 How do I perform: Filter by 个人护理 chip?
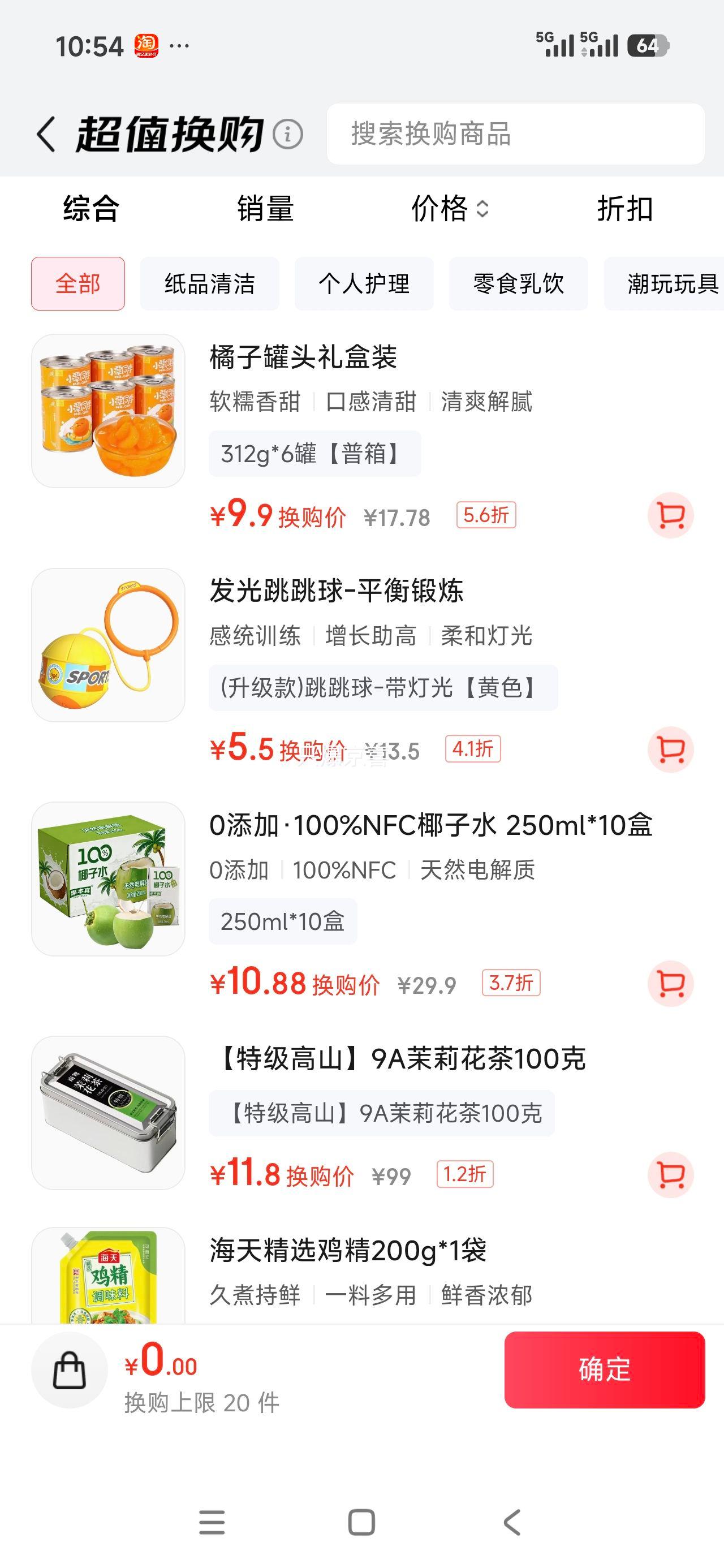364,283
